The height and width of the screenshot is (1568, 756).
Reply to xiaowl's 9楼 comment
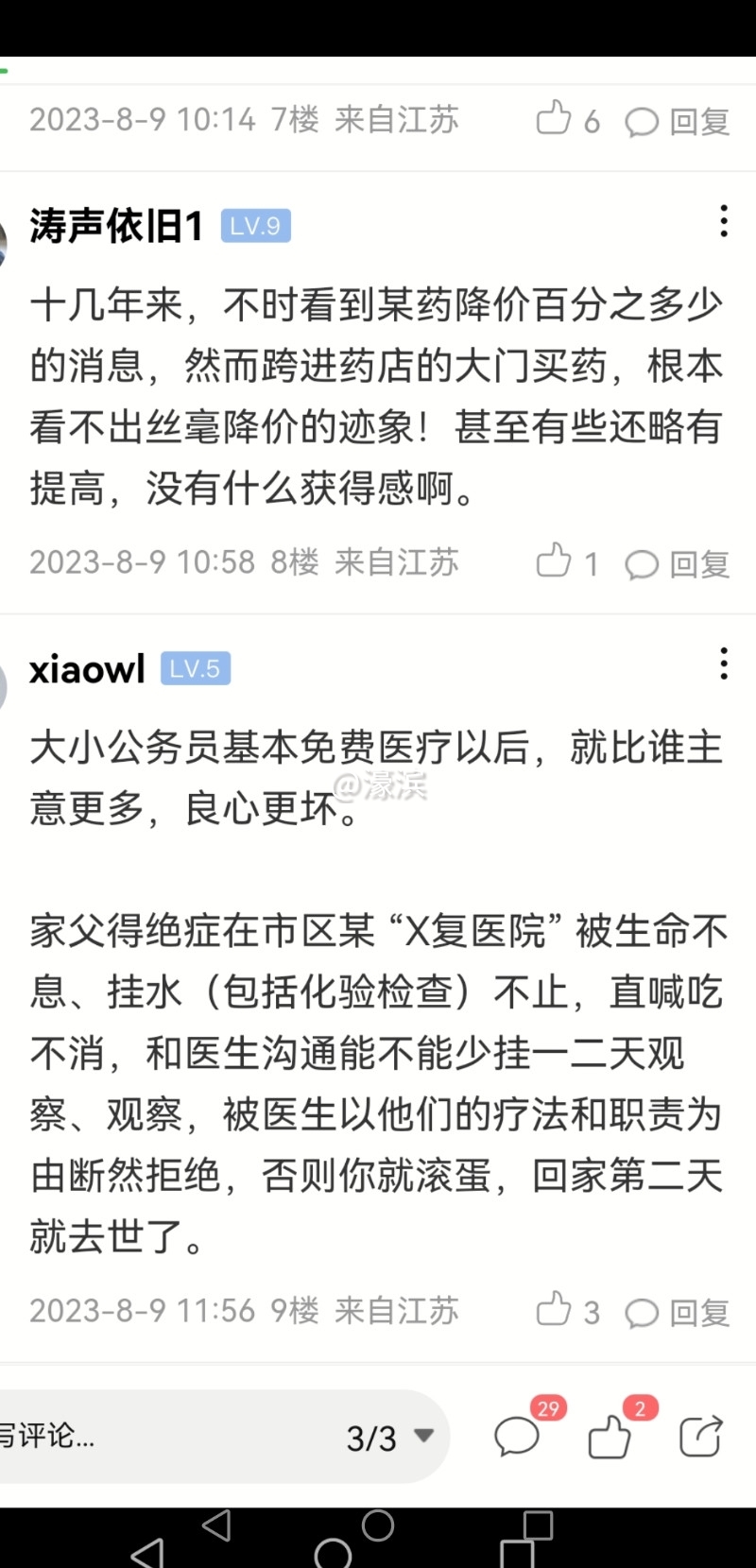coord(678,1312)
